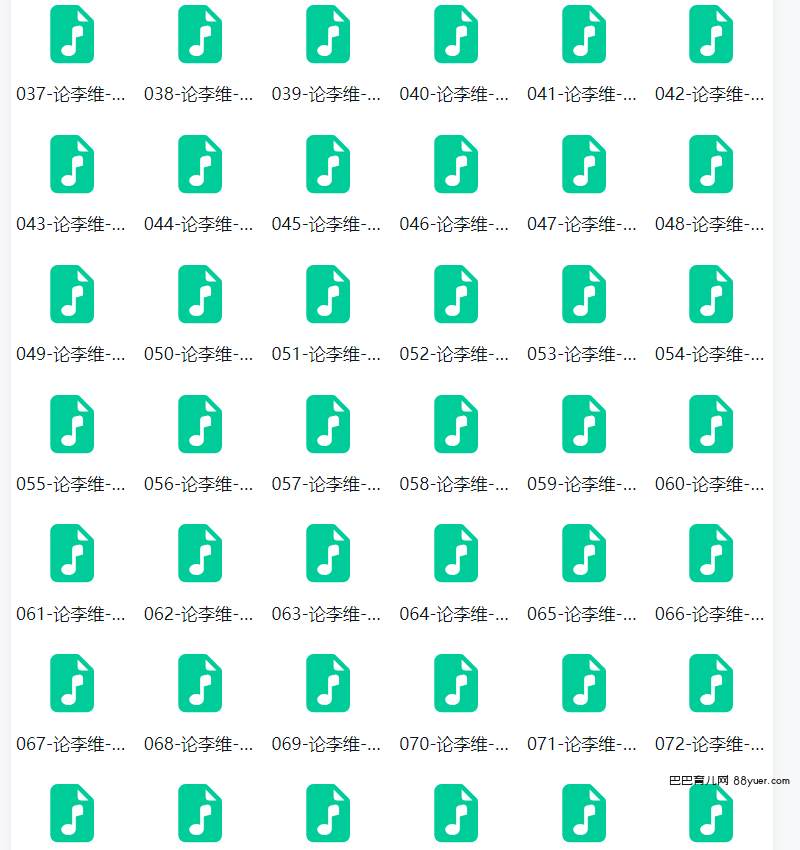Open audio file 045-论李维

tap(328, 164)
